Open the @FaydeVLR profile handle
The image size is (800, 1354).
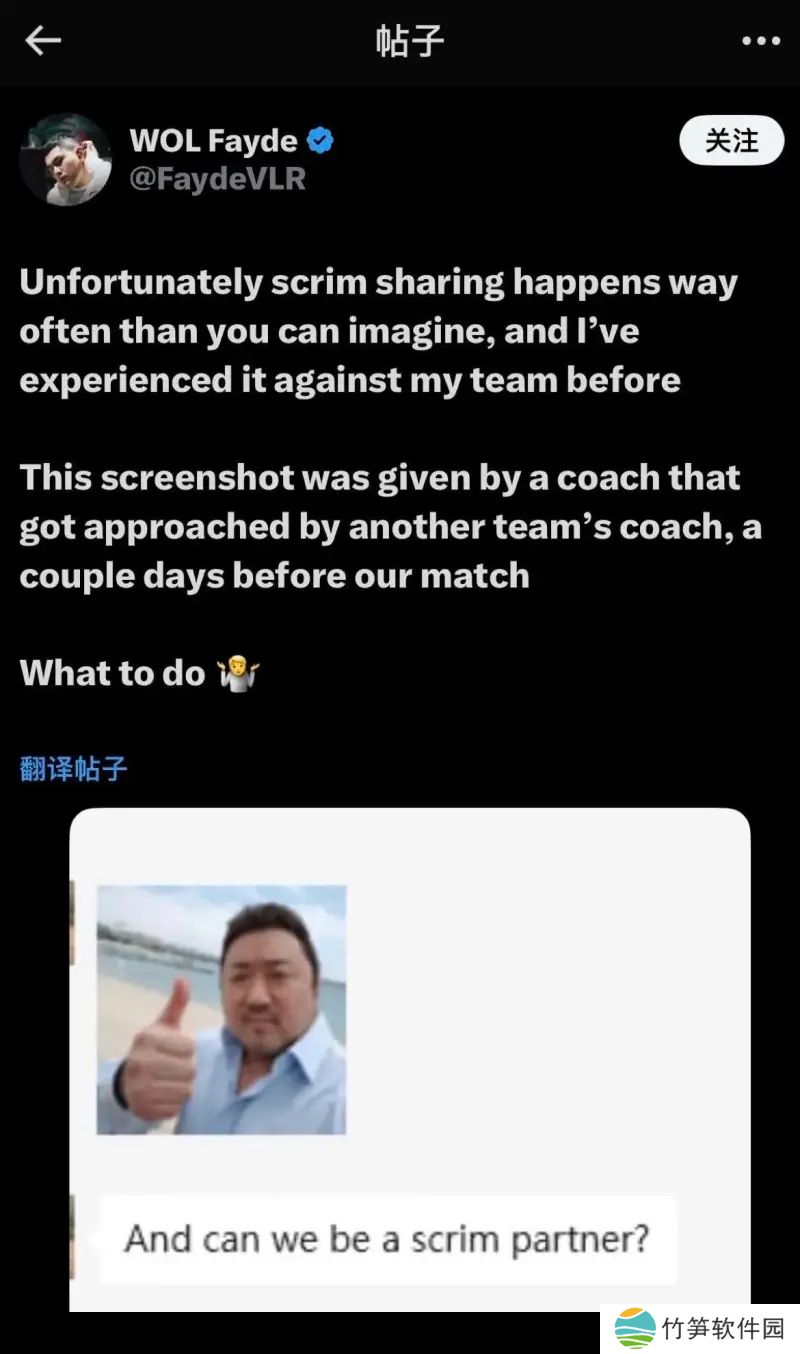(x=217, y=178)
